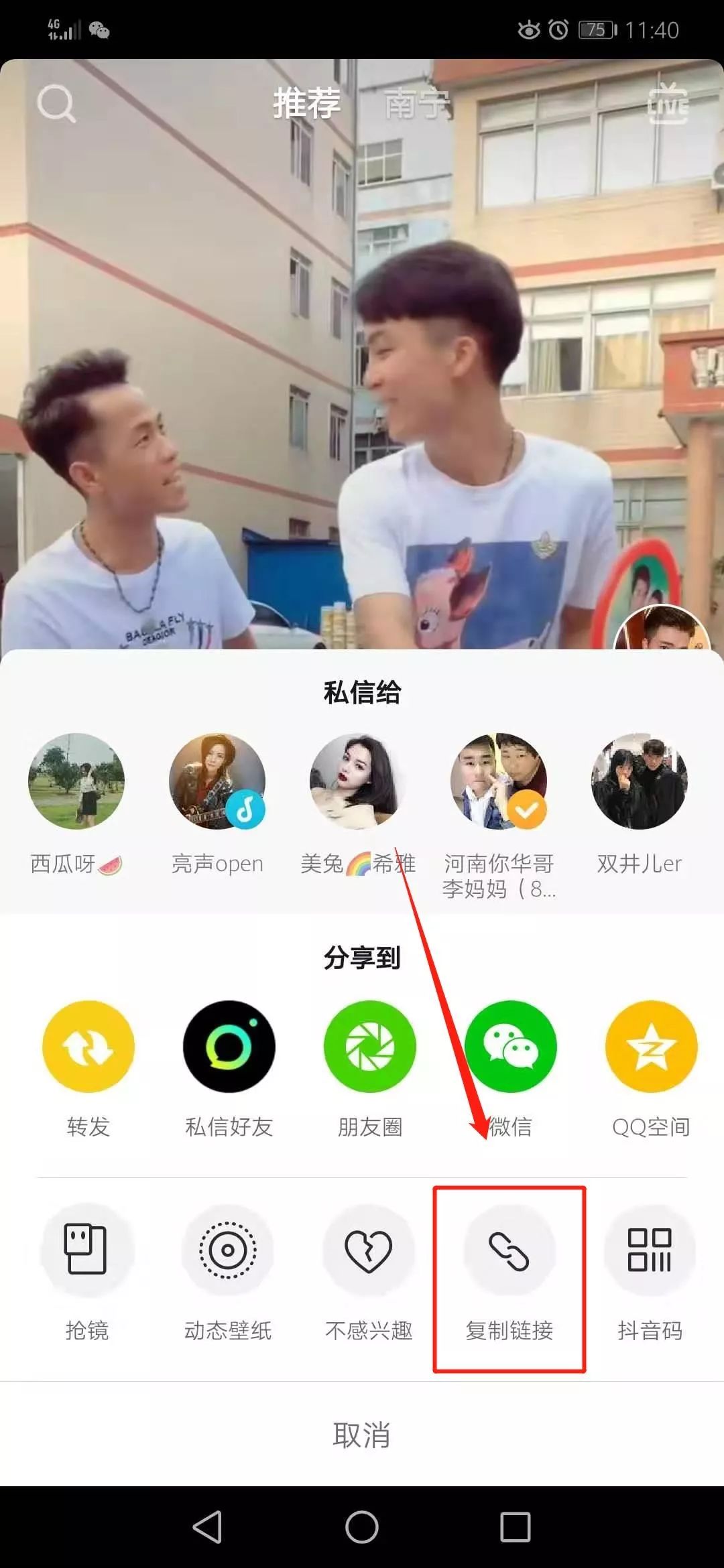This screenshot has height=1568, width=724.
Task: Share to QQ空间
Action: pyautogui.click(x=651, y=1047)
